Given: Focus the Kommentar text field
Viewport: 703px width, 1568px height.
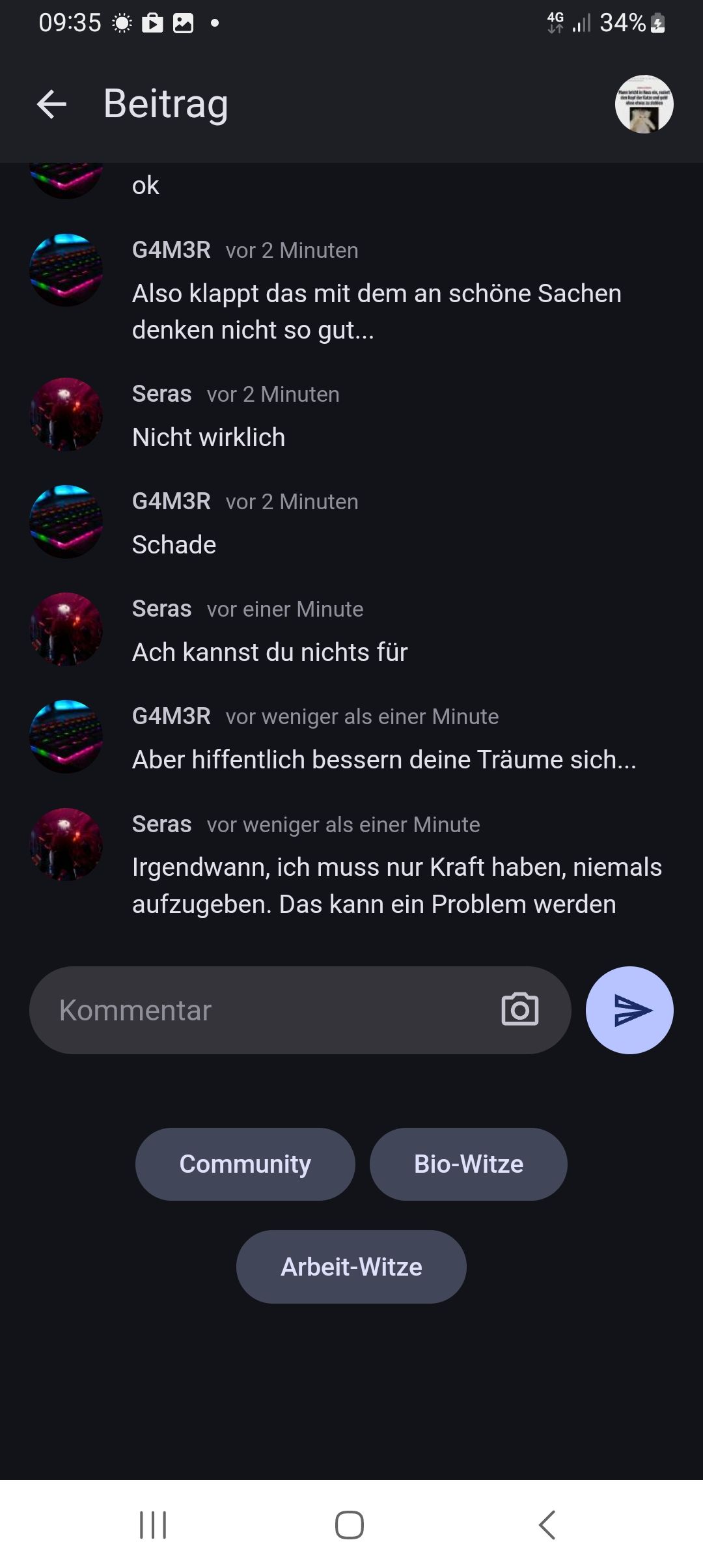Looking at the screenshot, I should (x=260, y=1011).
